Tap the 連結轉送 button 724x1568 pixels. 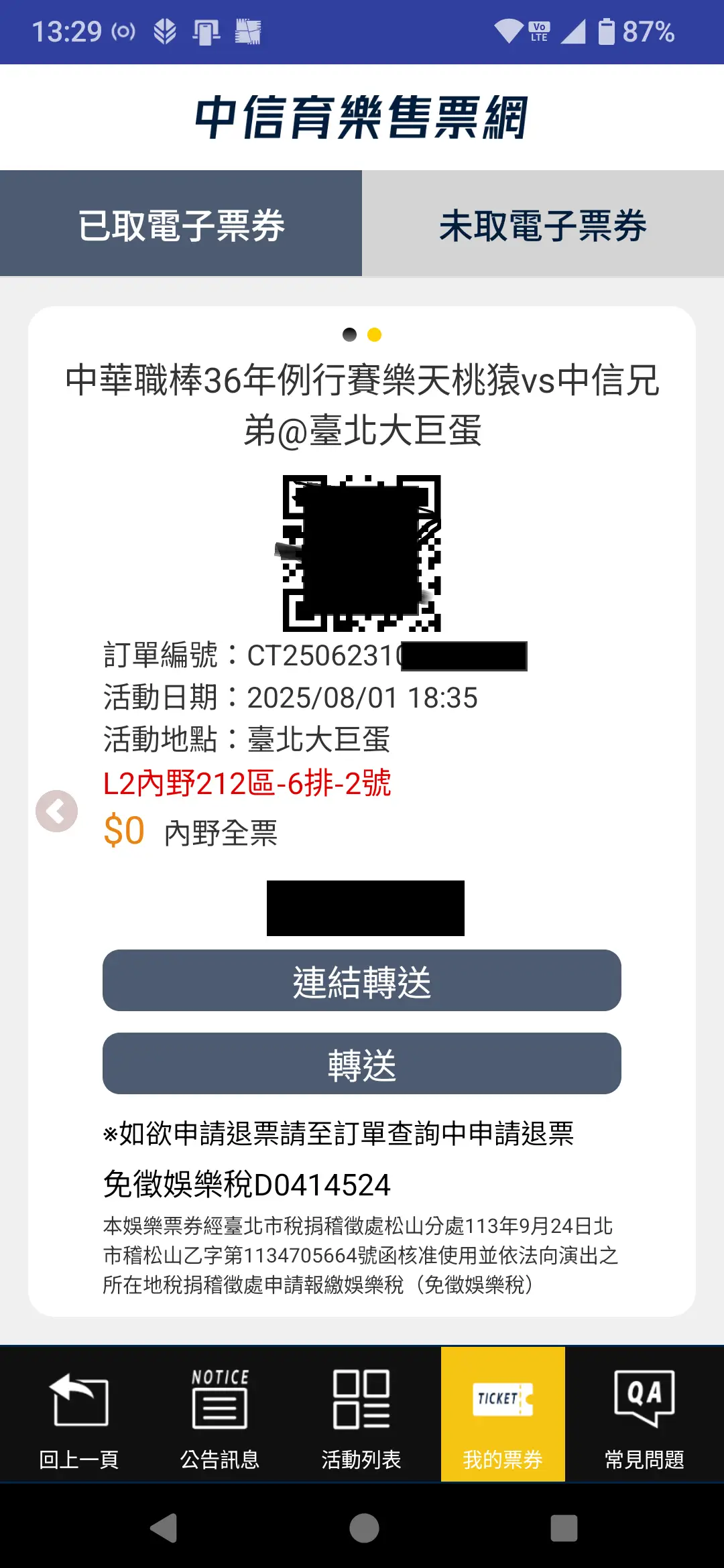(x=362, y=980)
